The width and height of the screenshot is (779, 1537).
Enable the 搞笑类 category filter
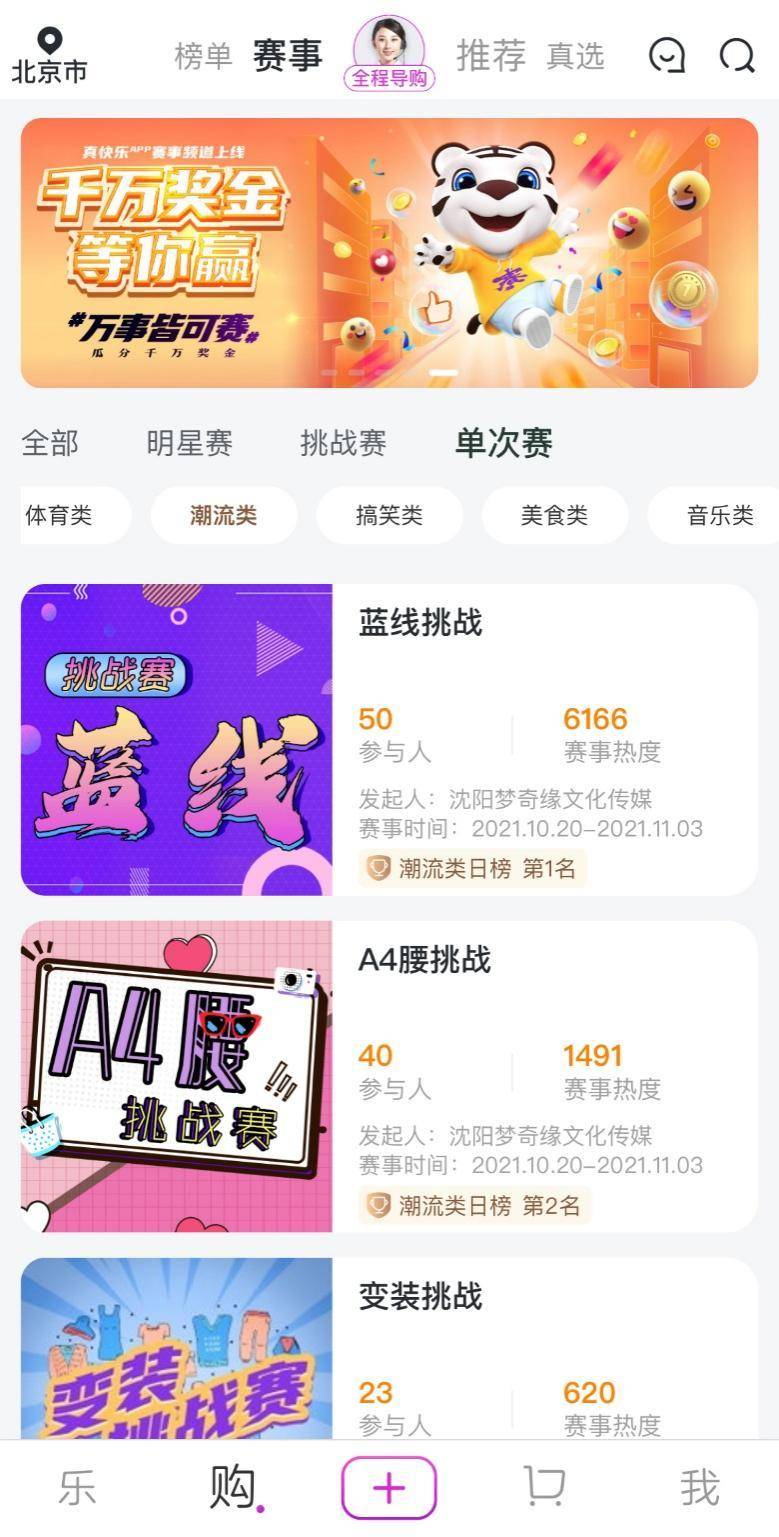click(388, 515)
